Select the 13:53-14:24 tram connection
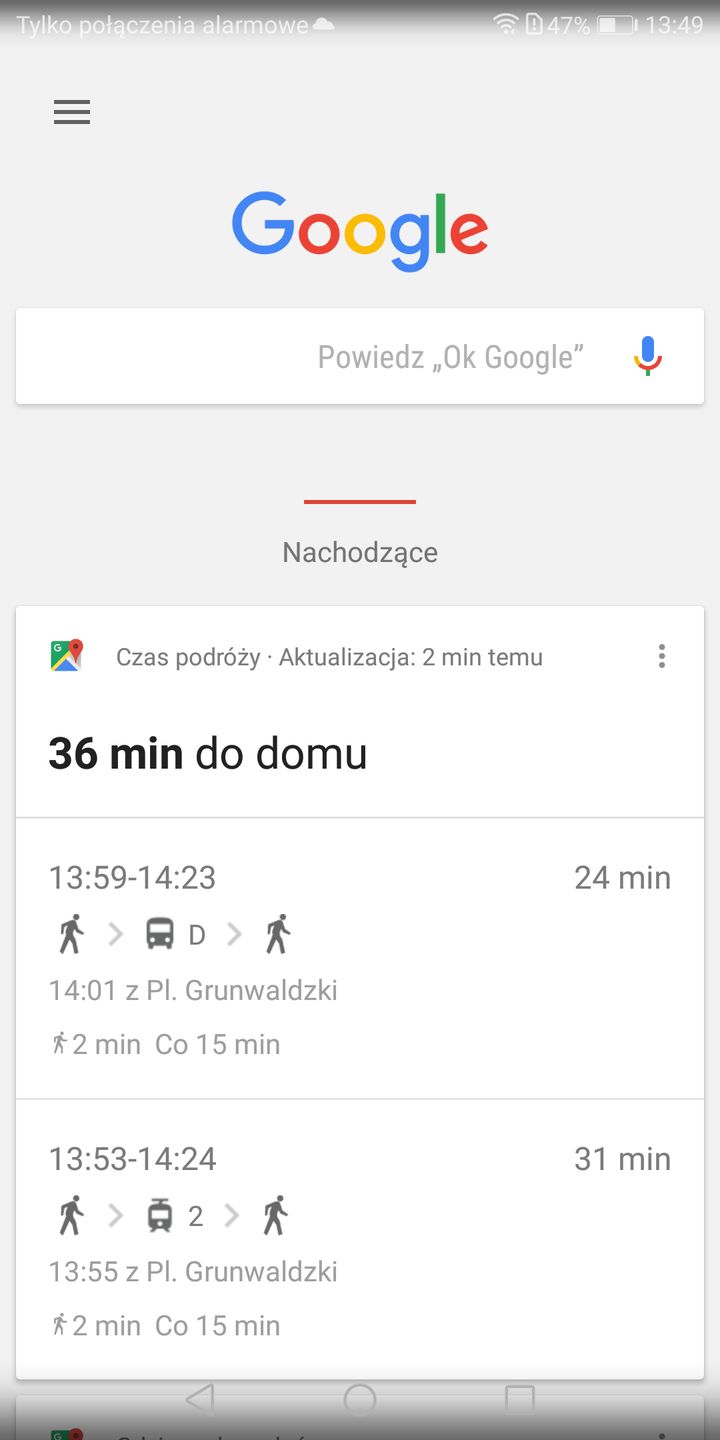 (131, 1158)
